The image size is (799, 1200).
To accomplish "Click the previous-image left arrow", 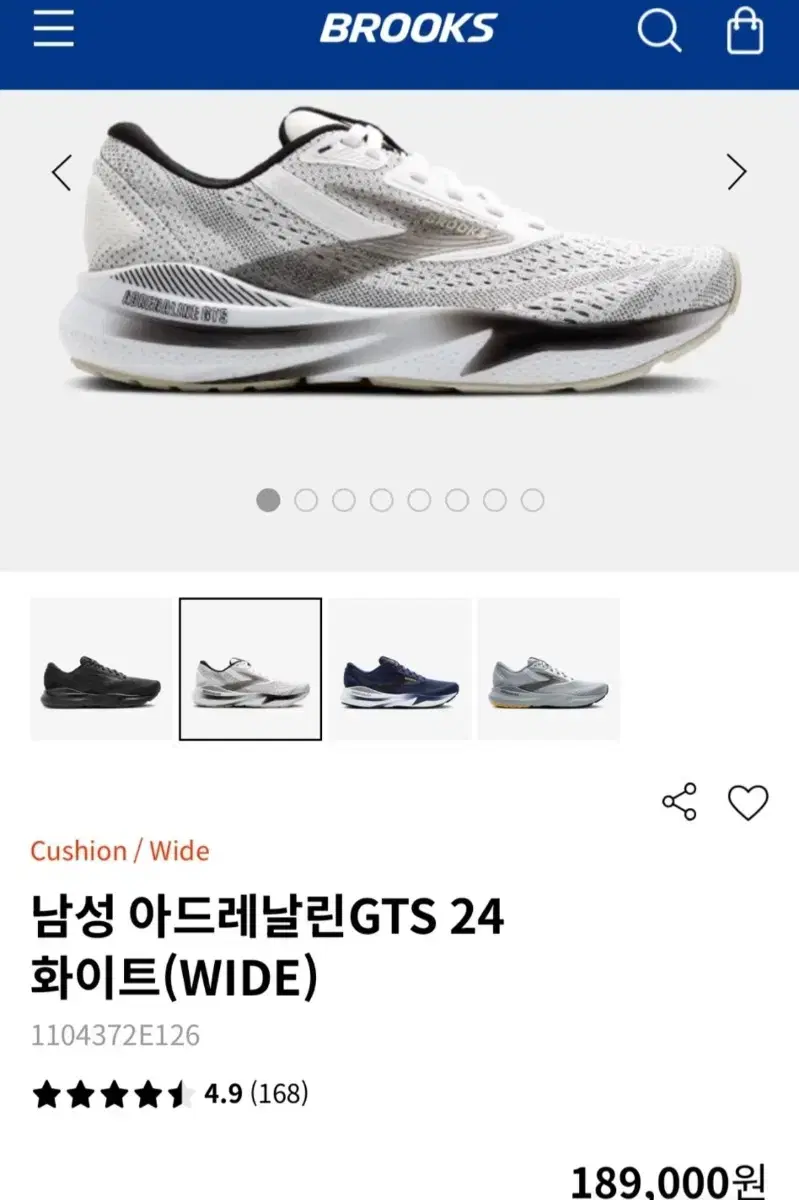I will 61,172.
